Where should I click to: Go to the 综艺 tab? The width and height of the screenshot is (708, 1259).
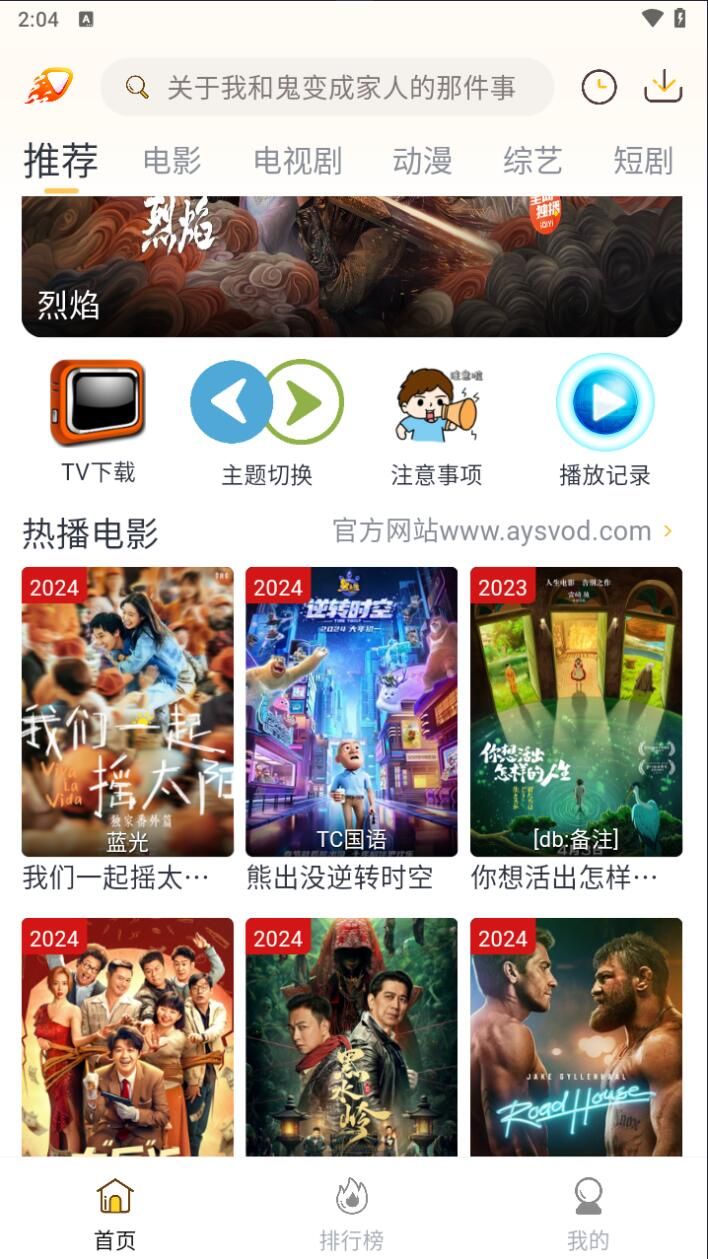pos(532,161)
